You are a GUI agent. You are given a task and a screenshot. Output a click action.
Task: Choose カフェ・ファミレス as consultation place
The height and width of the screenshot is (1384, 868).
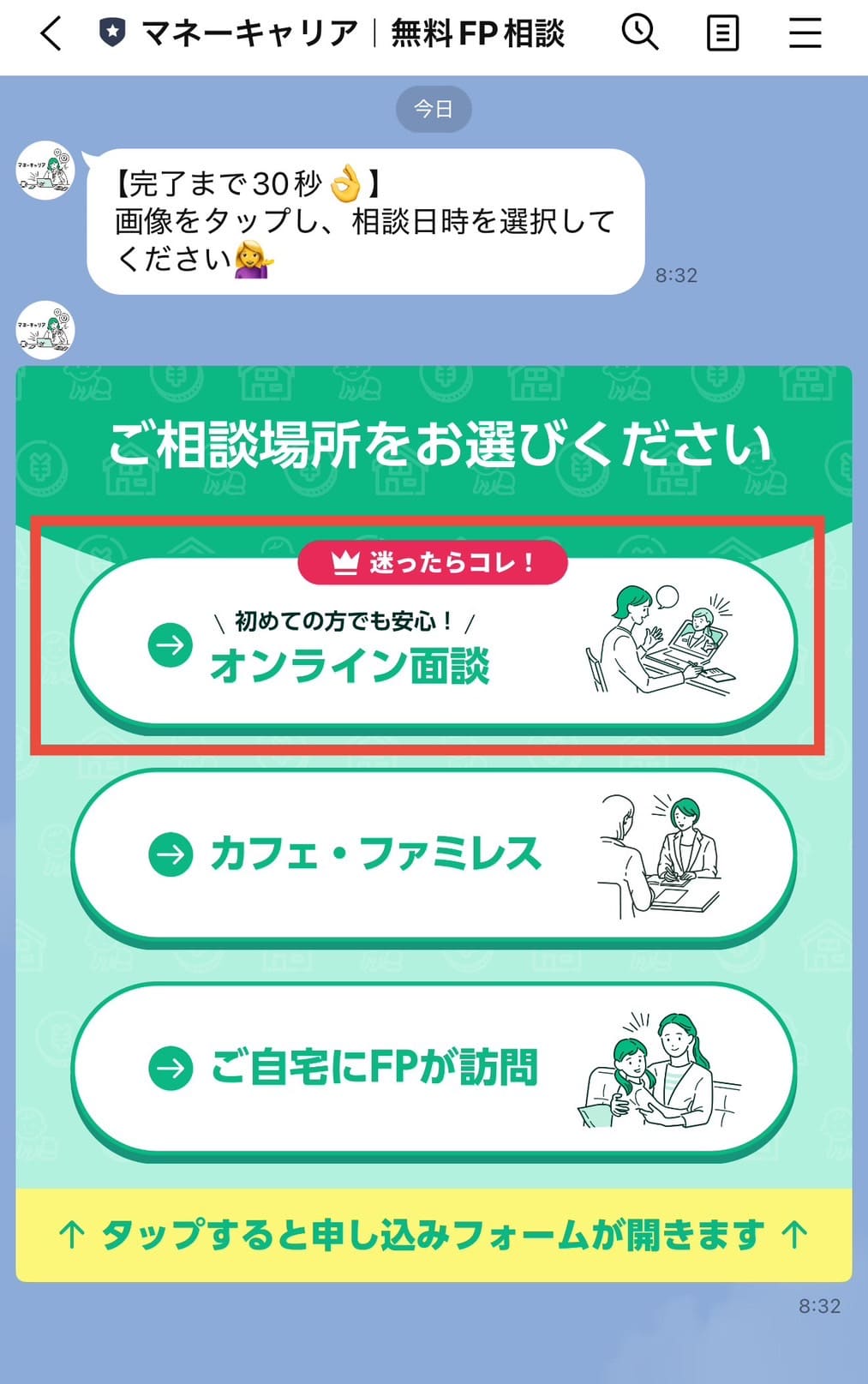pos(433,854)
